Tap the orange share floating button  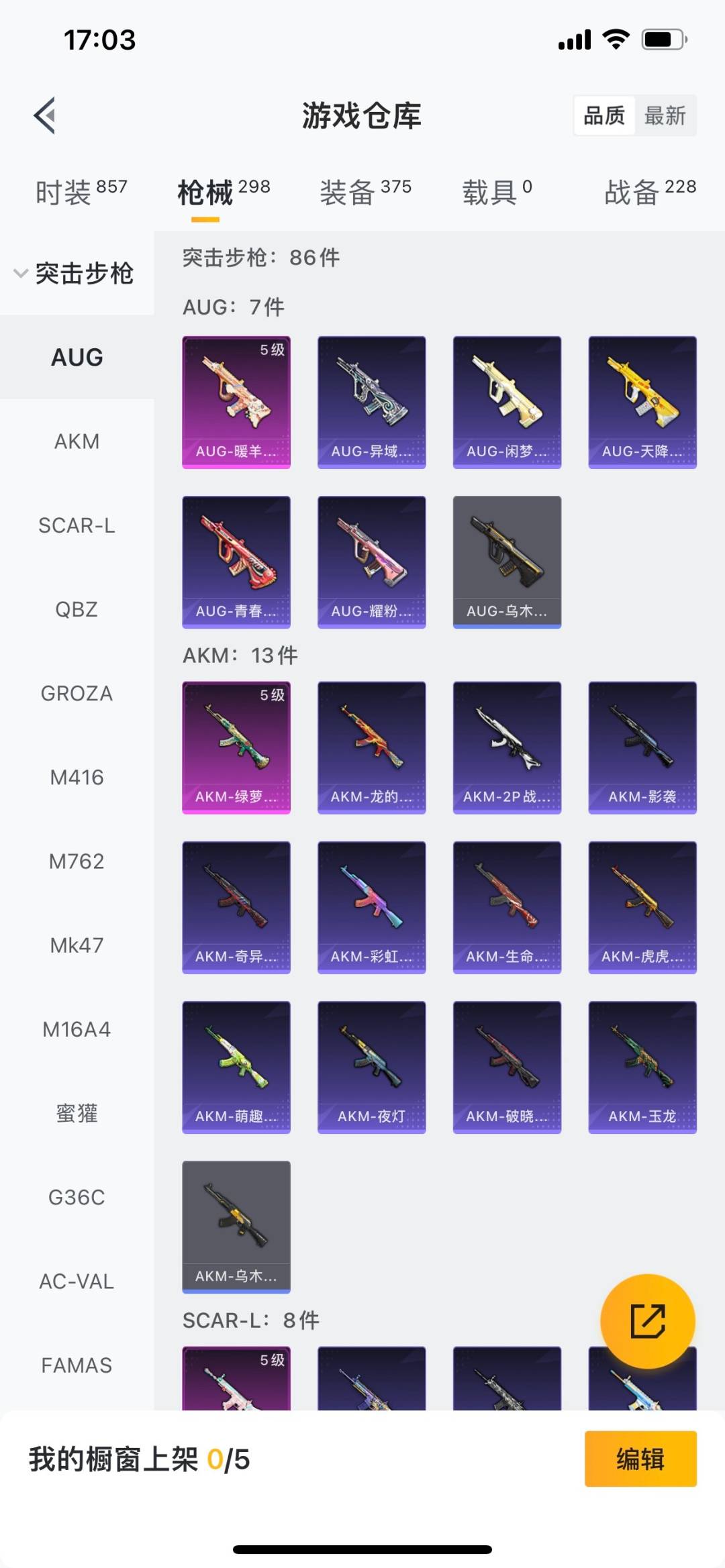click(x=647, y=1321)
